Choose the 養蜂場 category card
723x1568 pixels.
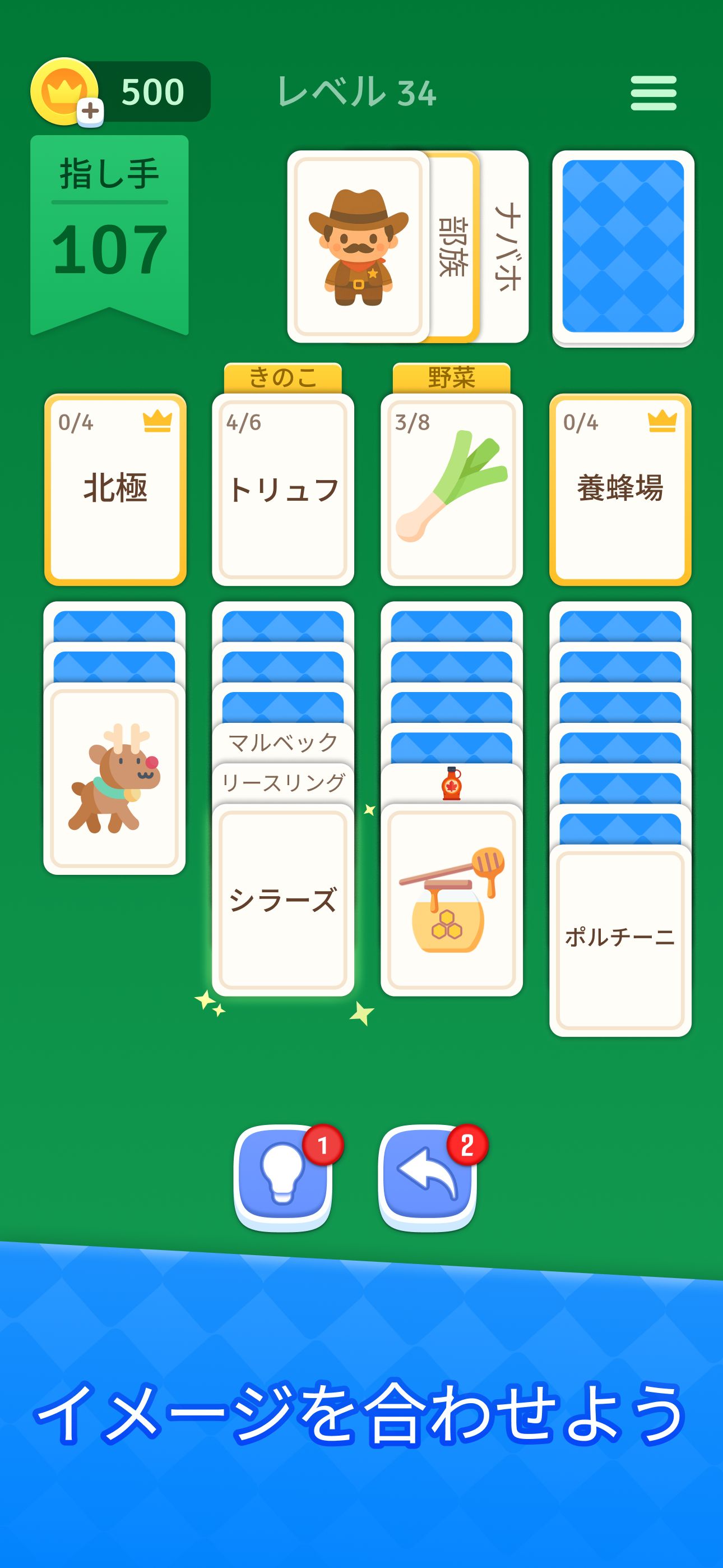click(620, 490)
